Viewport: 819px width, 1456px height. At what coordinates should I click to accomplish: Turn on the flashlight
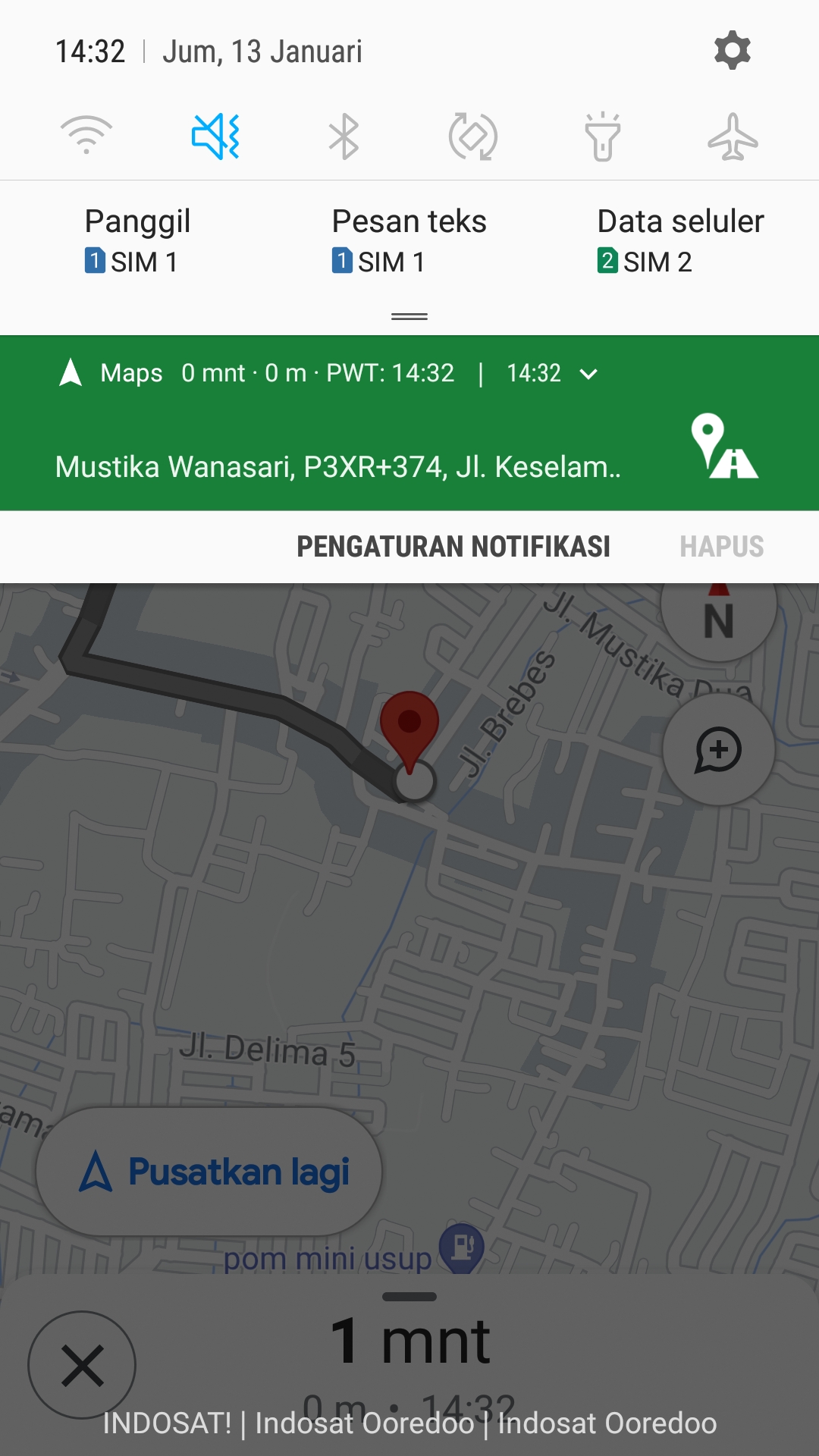click(603, 136)
